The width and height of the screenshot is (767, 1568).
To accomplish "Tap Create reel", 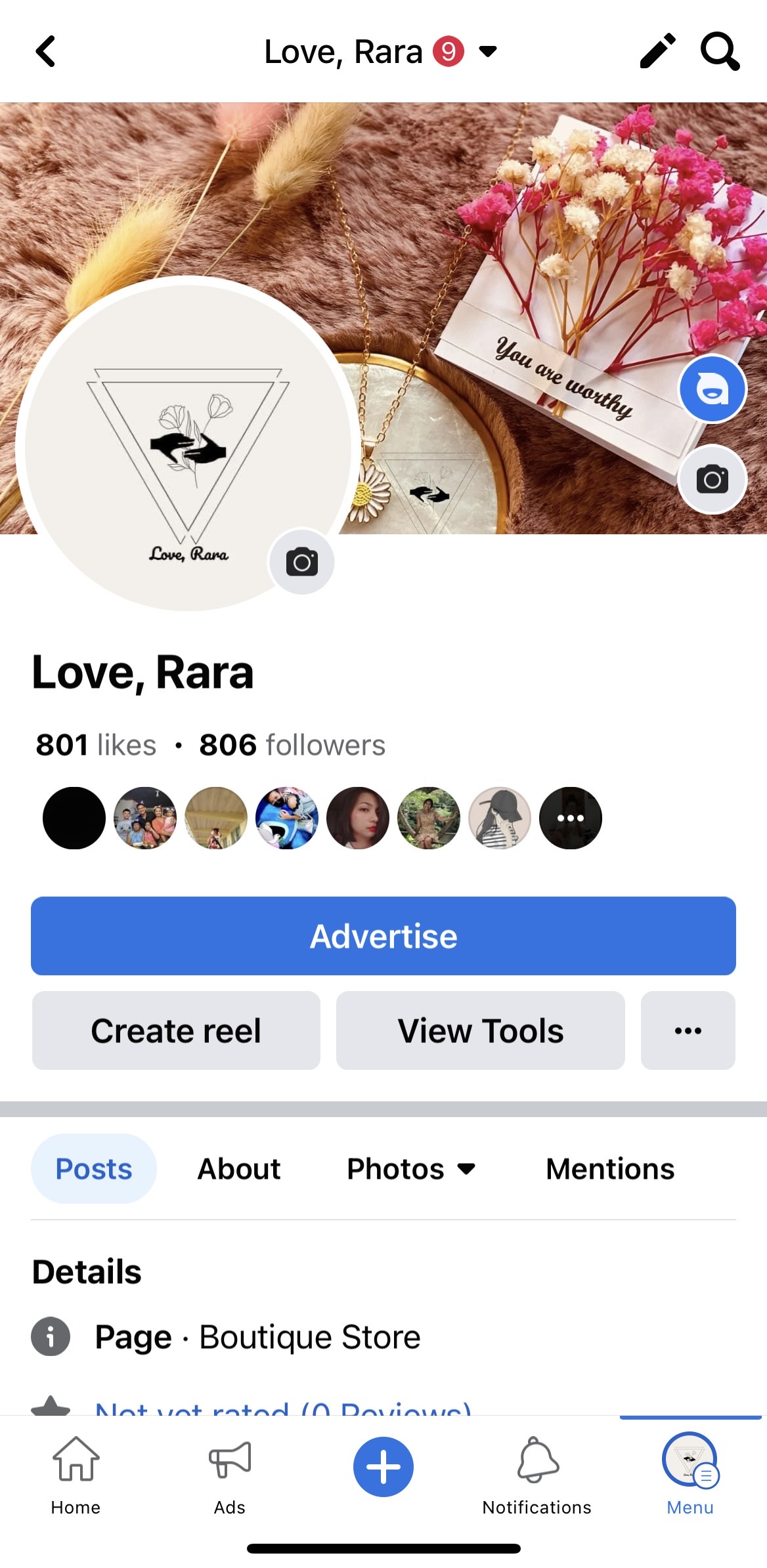I will (x=176, y=1030).
